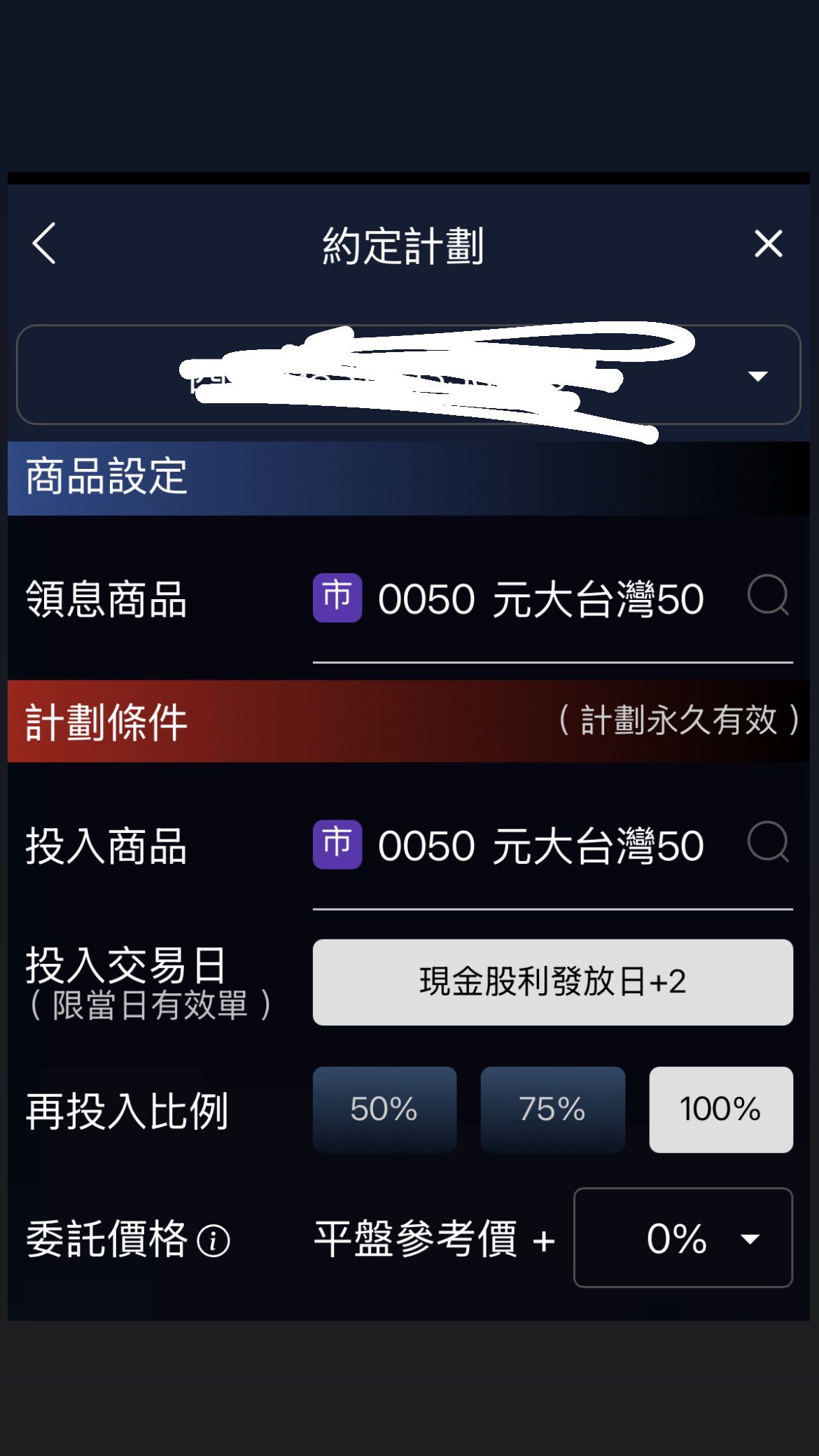
Task: Click the dropdown caret on the account selector
Action: [x=757, y=376]
